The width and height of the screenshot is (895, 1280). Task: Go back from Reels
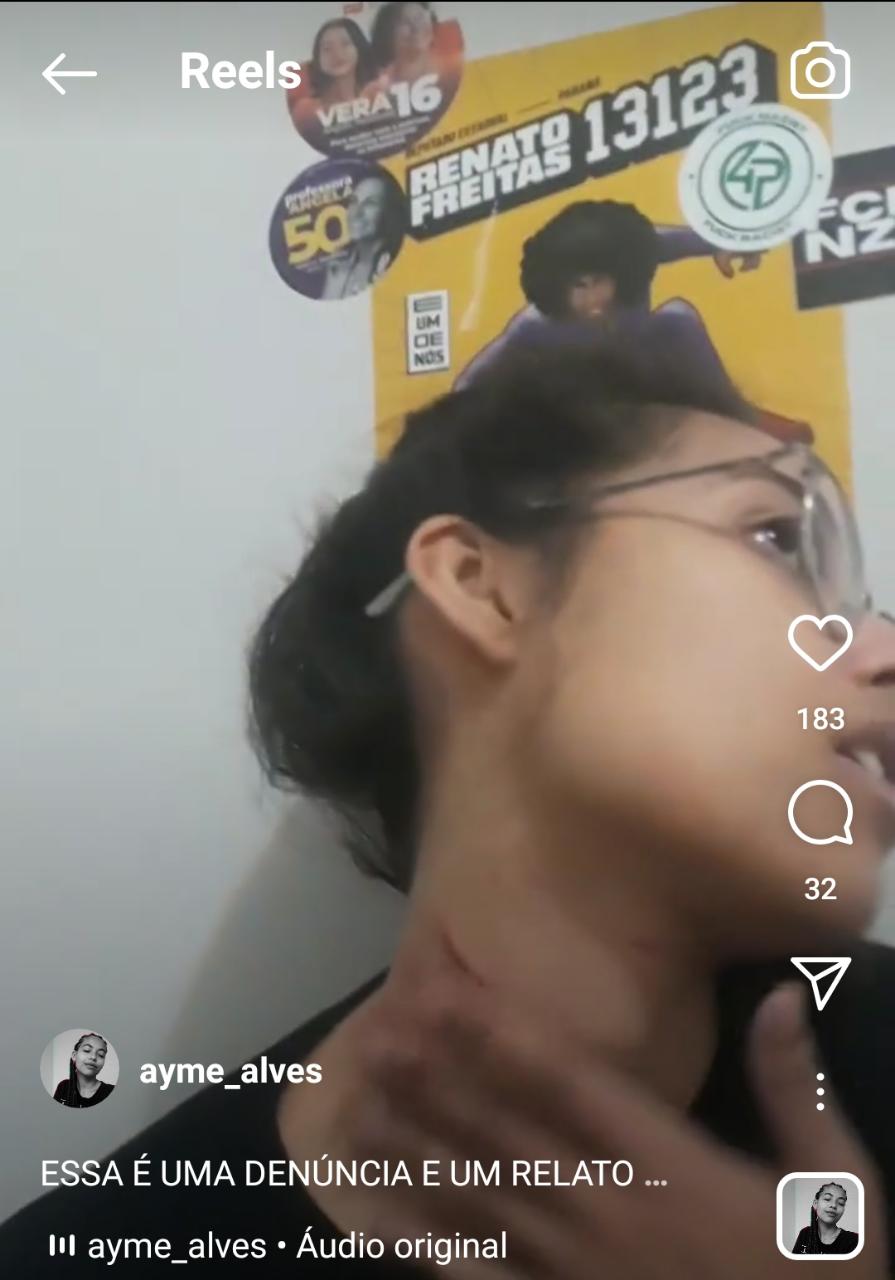coord(69,74)
